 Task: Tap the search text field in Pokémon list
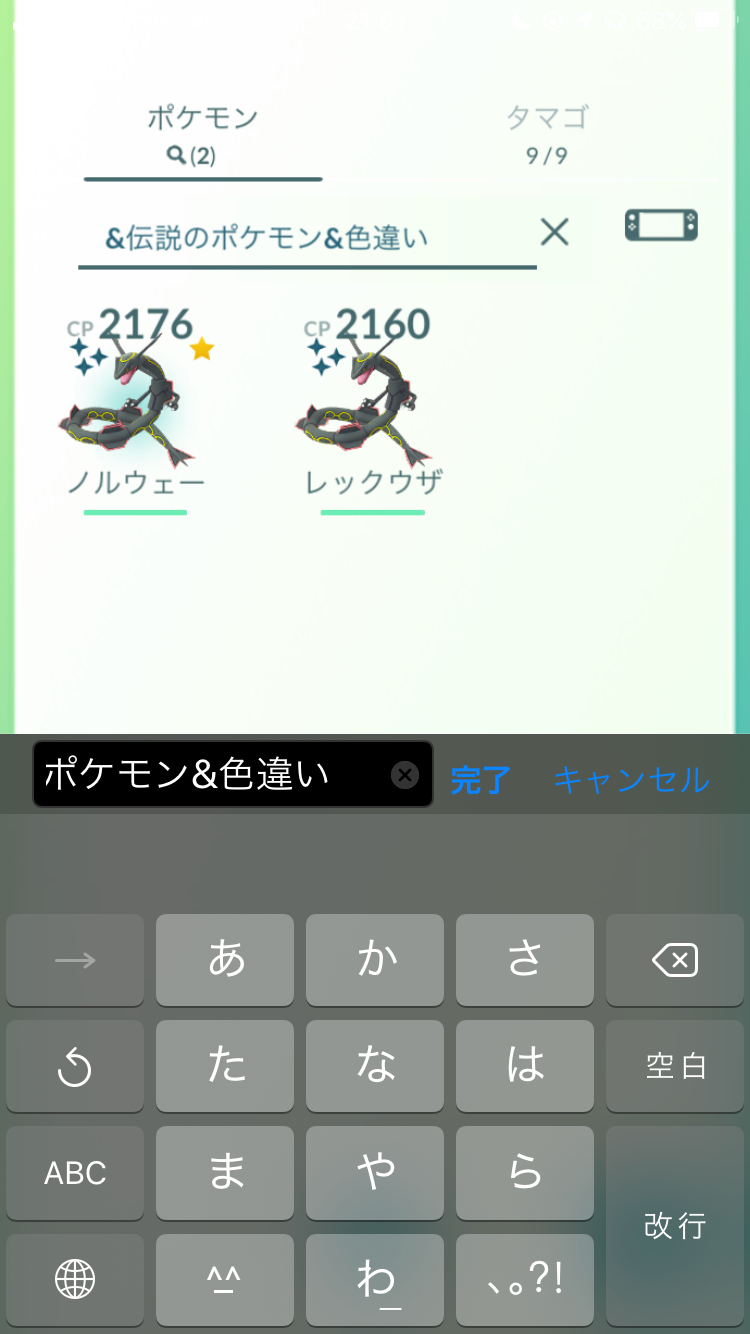[300, 238]
